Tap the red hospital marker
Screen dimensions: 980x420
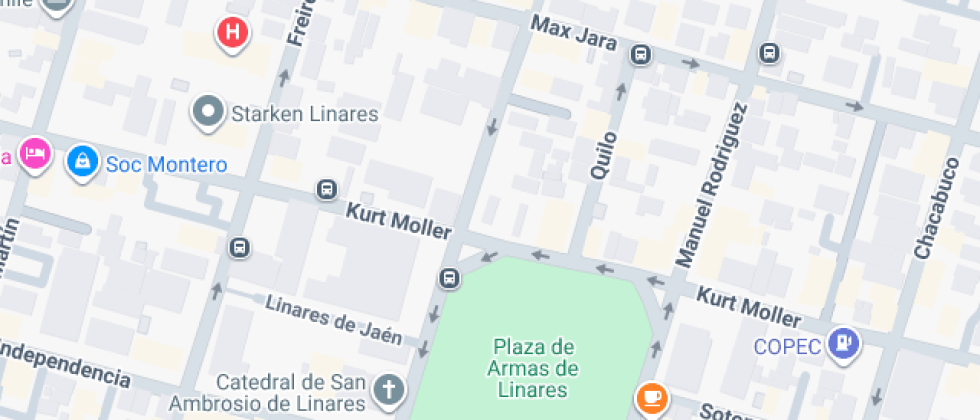click(233, 33)
